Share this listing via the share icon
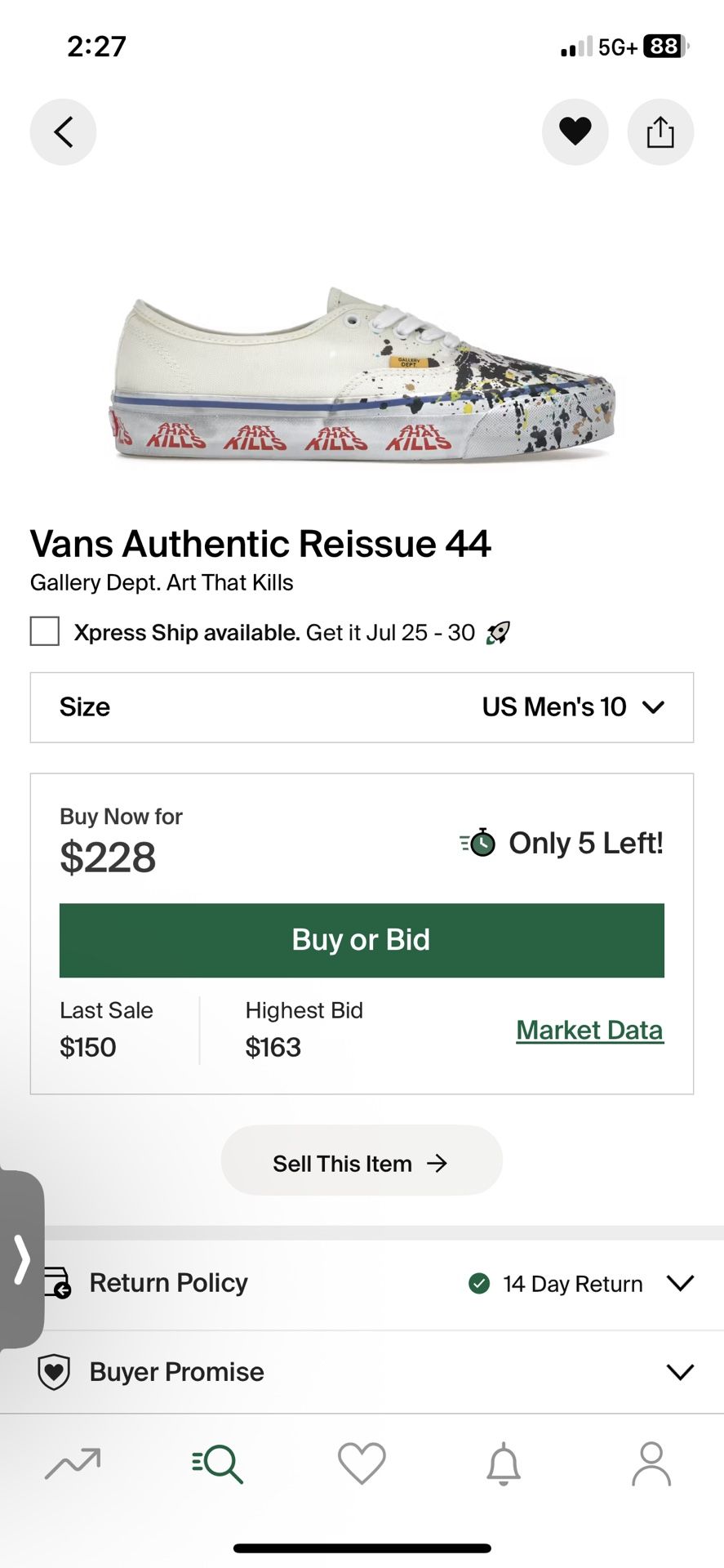 (660, 131)
